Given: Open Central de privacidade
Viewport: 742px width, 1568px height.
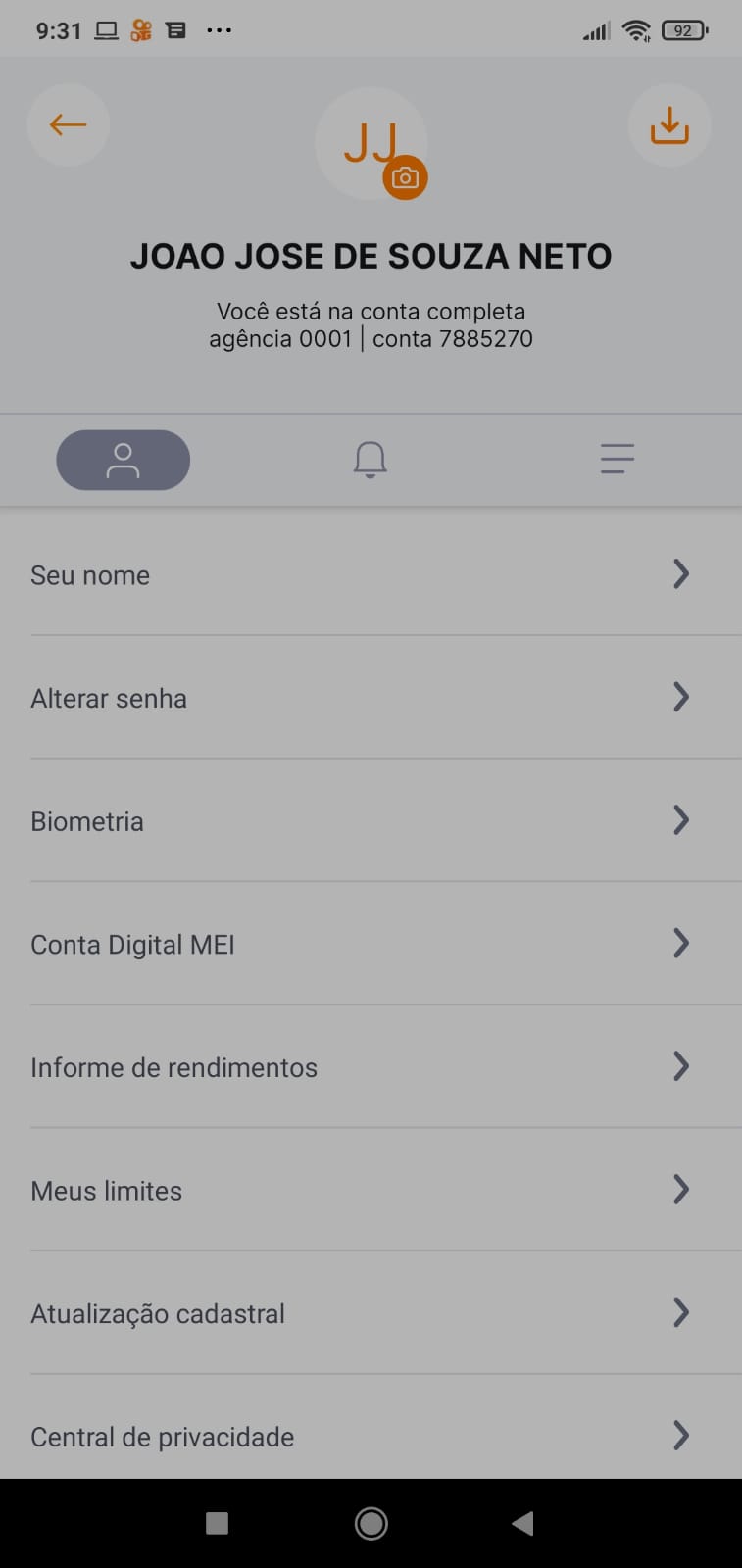Looking at the screenshot, I should click(x=371, y=1436).
